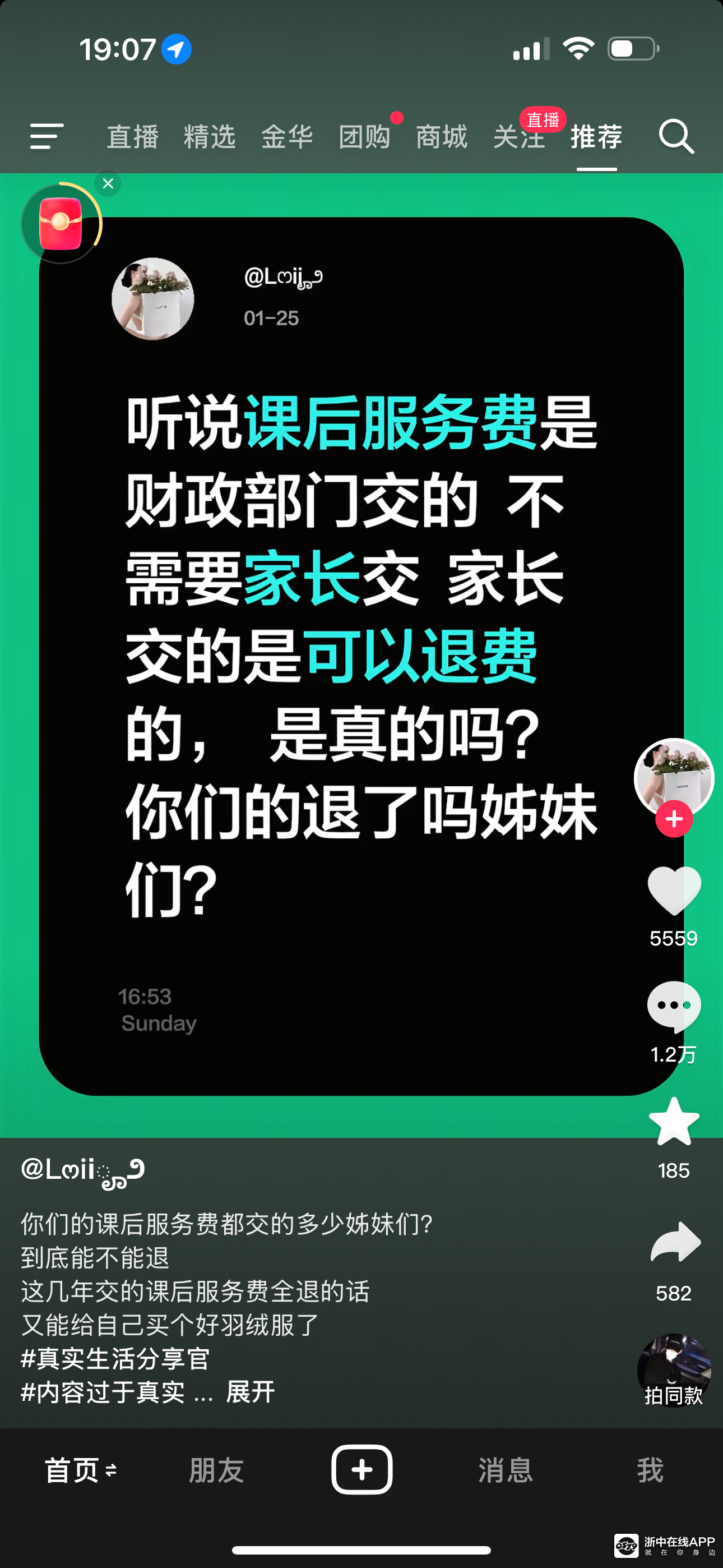Open the 消息 tab
The image size is (723, 1568).
tap(506, 1470)
